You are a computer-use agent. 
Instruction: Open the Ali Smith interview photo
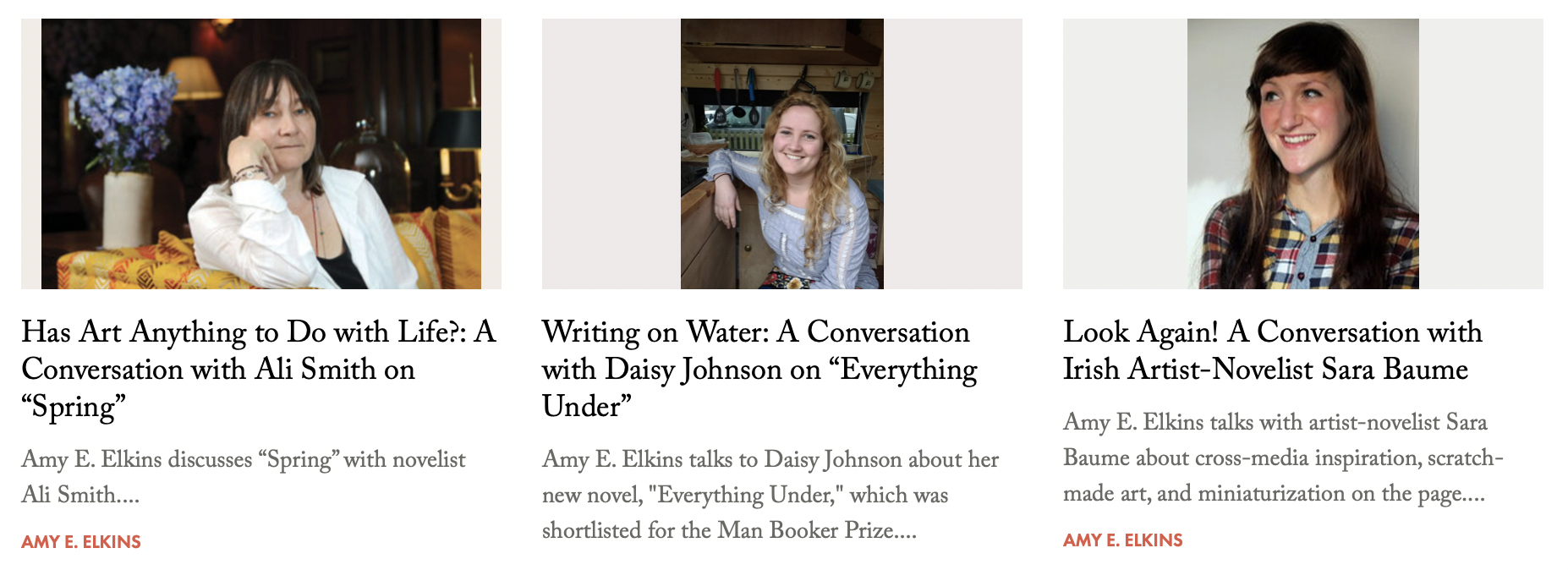[x=260, y=154]
